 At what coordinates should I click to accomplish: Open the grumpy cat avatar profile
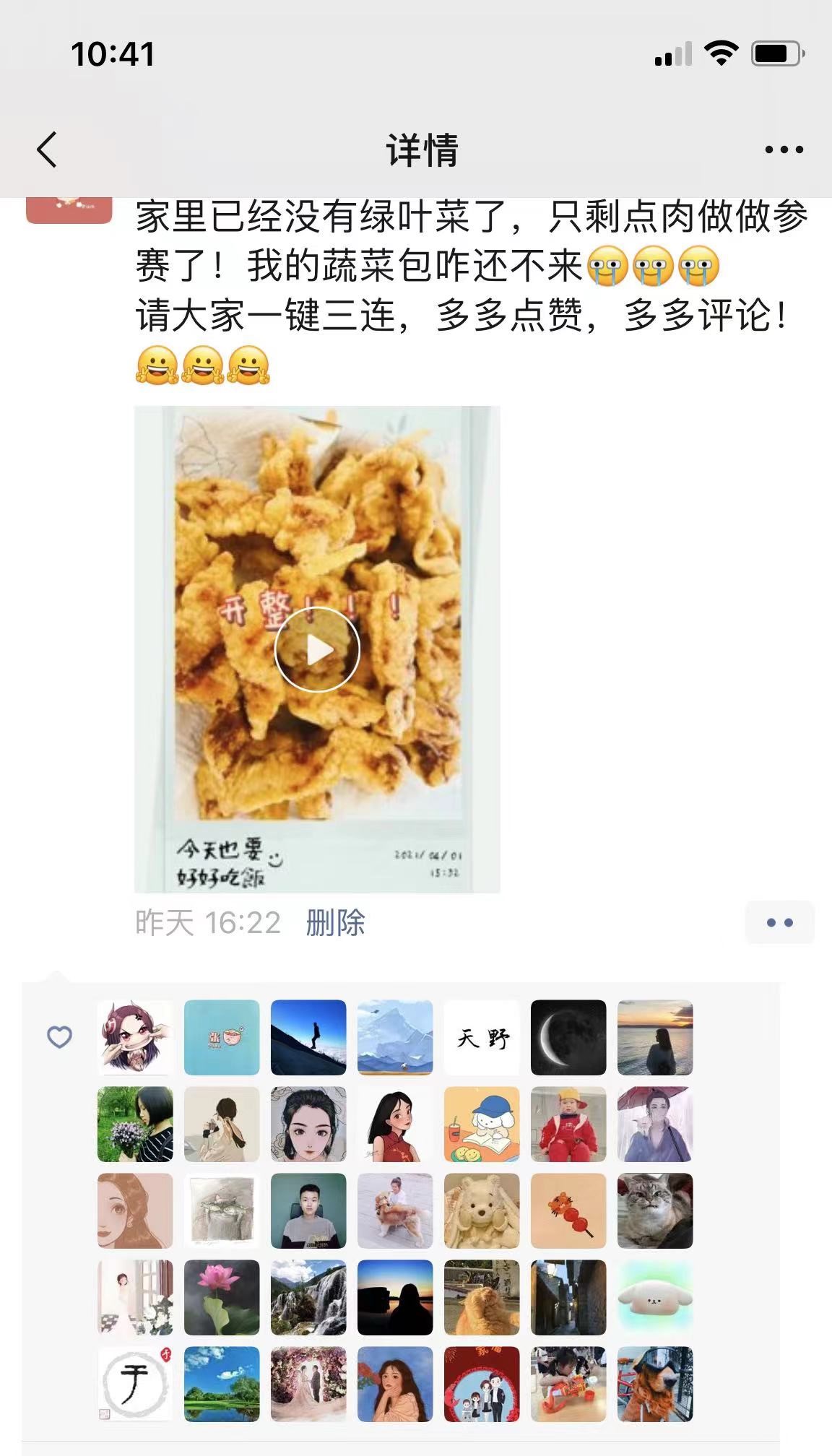(655, 1211)
